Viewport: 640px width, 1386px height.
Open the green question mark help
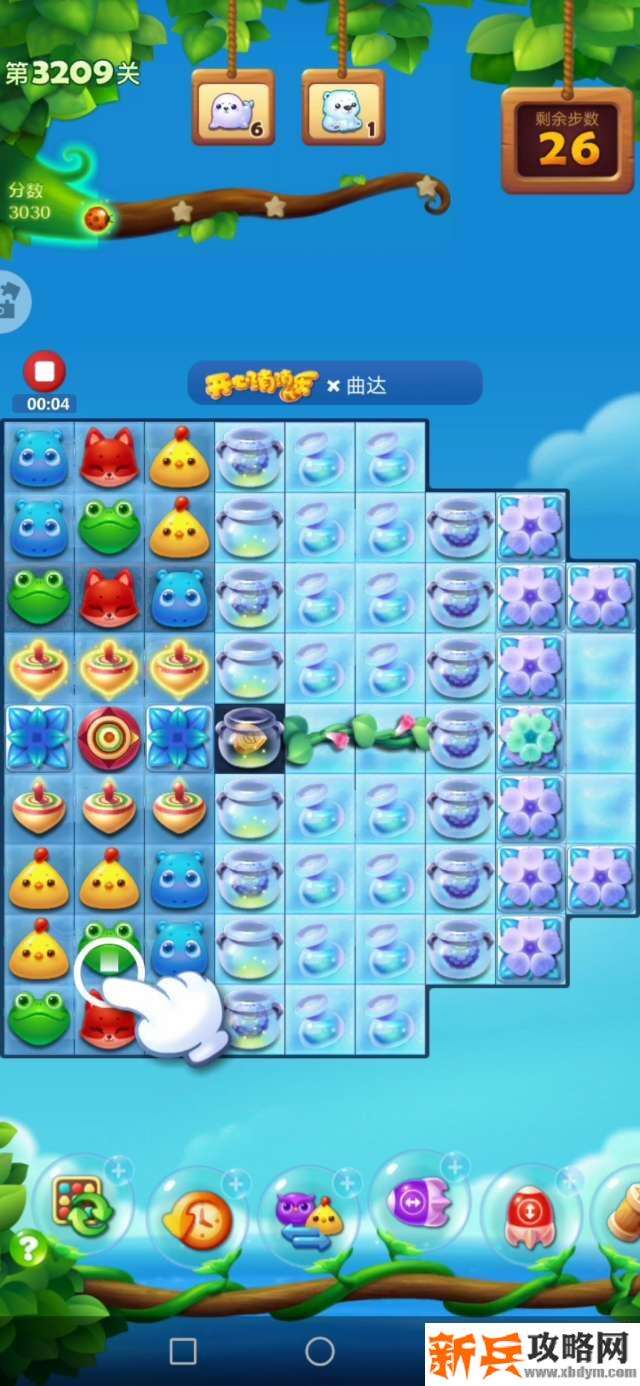point(28,1248)
